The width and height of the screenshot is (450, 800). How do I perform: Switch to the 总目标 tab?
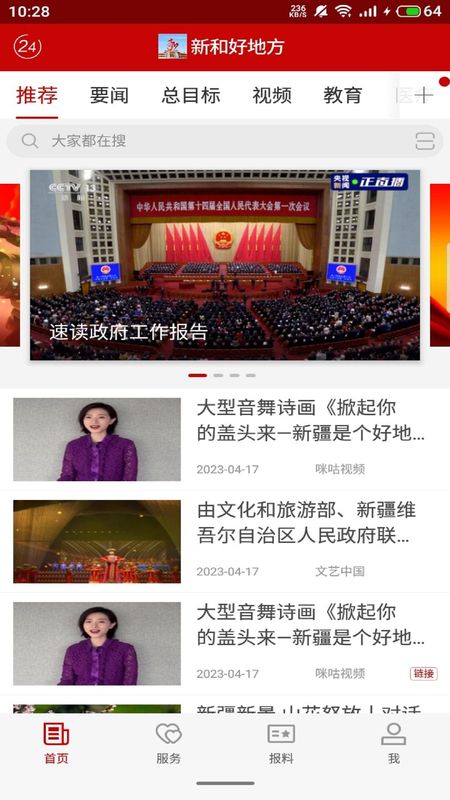click(191, 95)
